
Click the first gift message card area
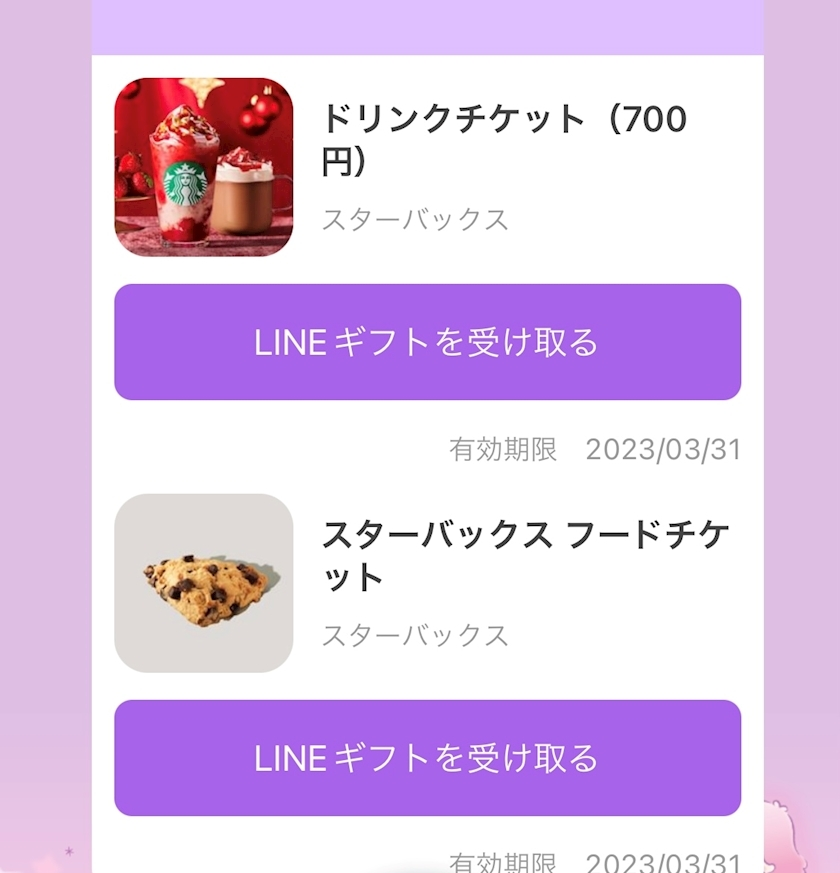click(427, 265)
